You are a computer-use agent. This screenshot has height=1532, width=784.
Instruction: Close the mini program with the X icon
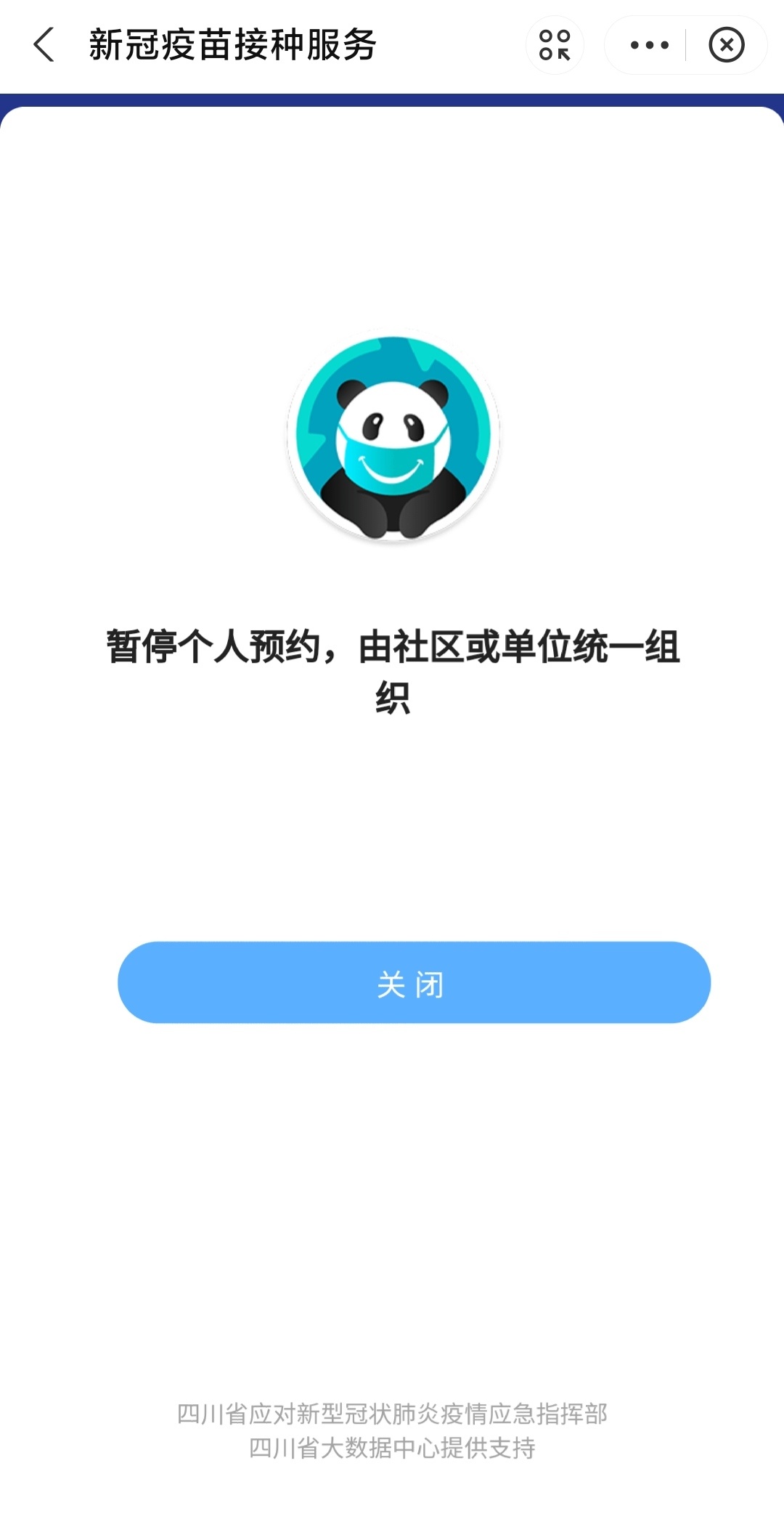[x=726, y=45]
